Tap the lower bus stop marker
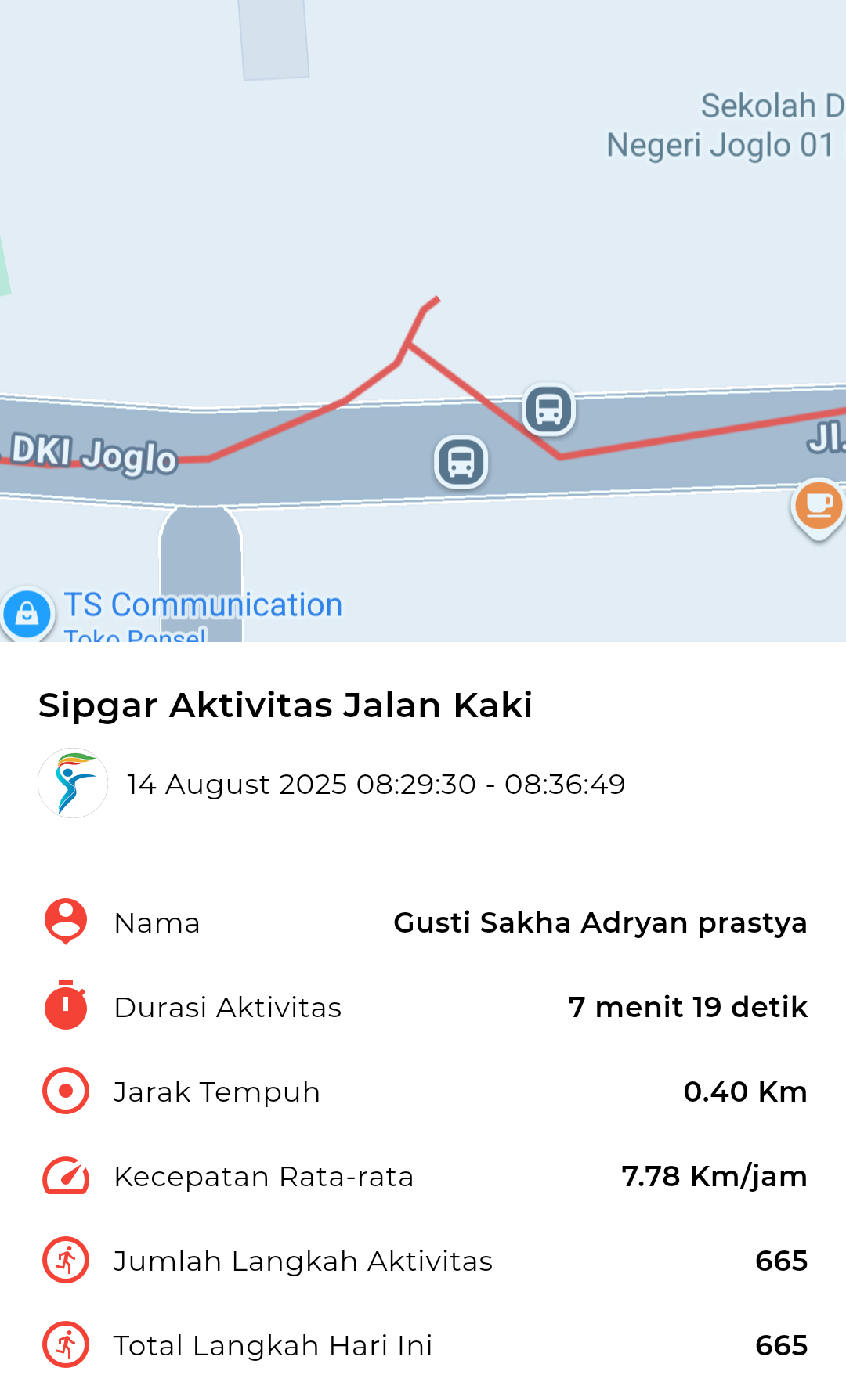The height and width of the screenshot is (1400, 846). [461, 462]
